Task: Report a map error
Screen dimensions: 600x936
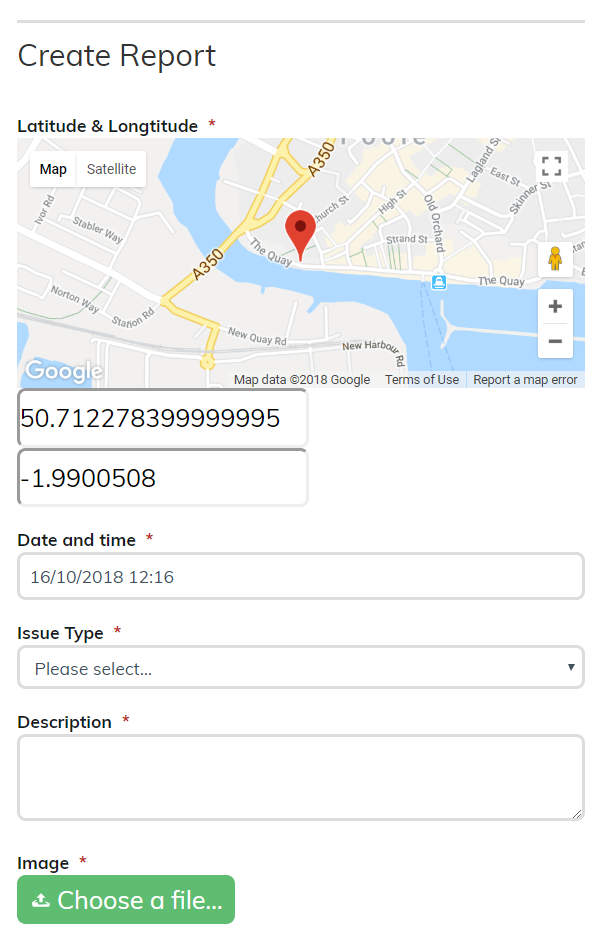Action: tap(525, 380)
